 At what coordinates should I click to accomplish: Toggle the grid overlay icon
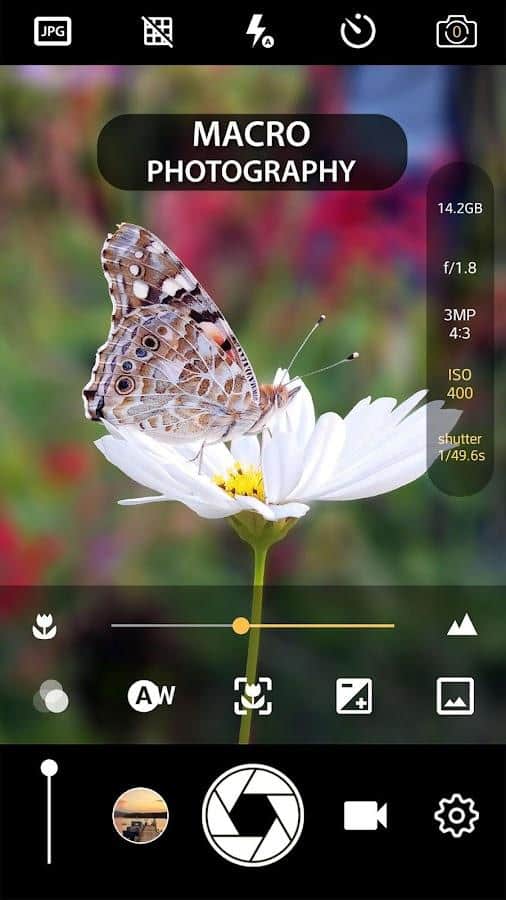tap(158, 31)
